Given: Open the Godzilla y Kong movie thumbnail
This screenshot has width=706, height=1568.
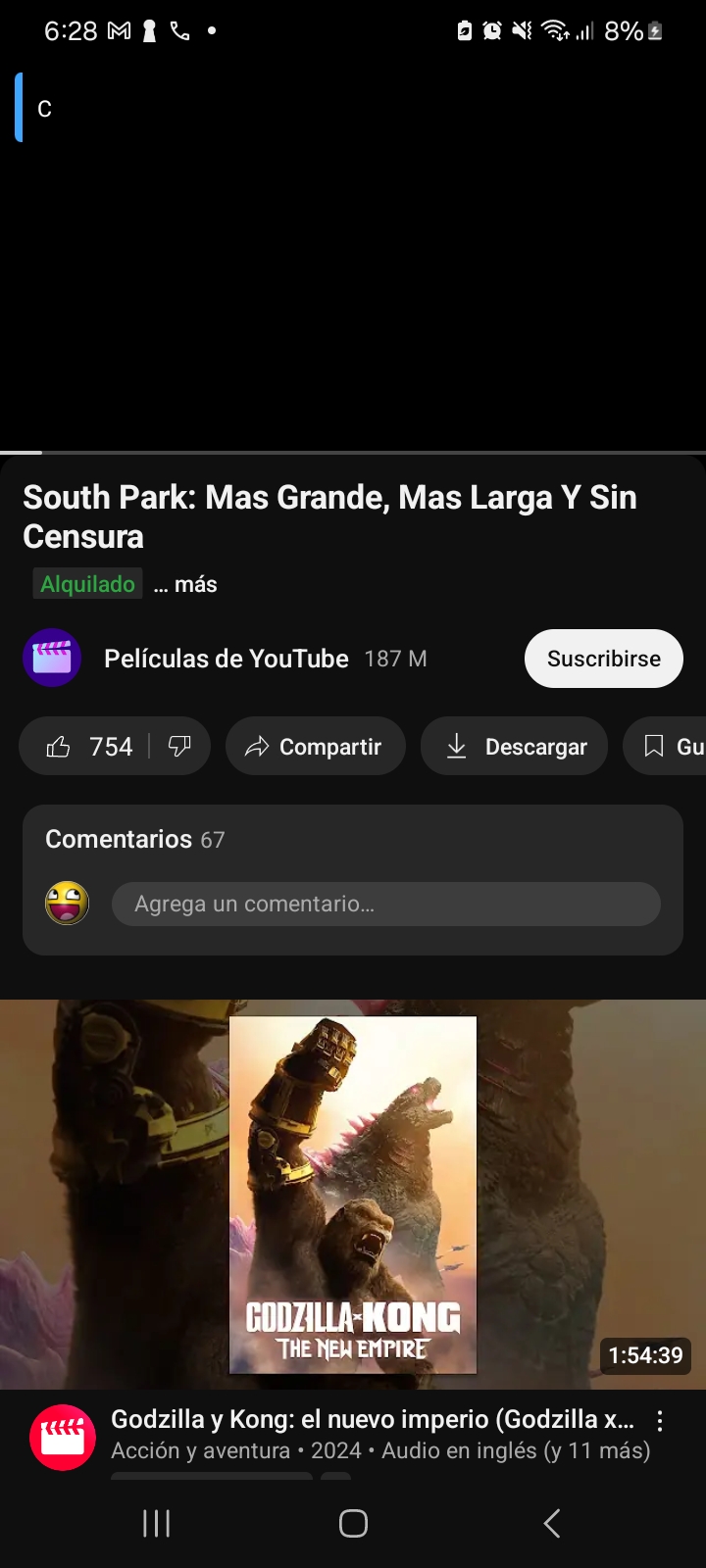Looking at the screenshot, I should coord(353,1194).
